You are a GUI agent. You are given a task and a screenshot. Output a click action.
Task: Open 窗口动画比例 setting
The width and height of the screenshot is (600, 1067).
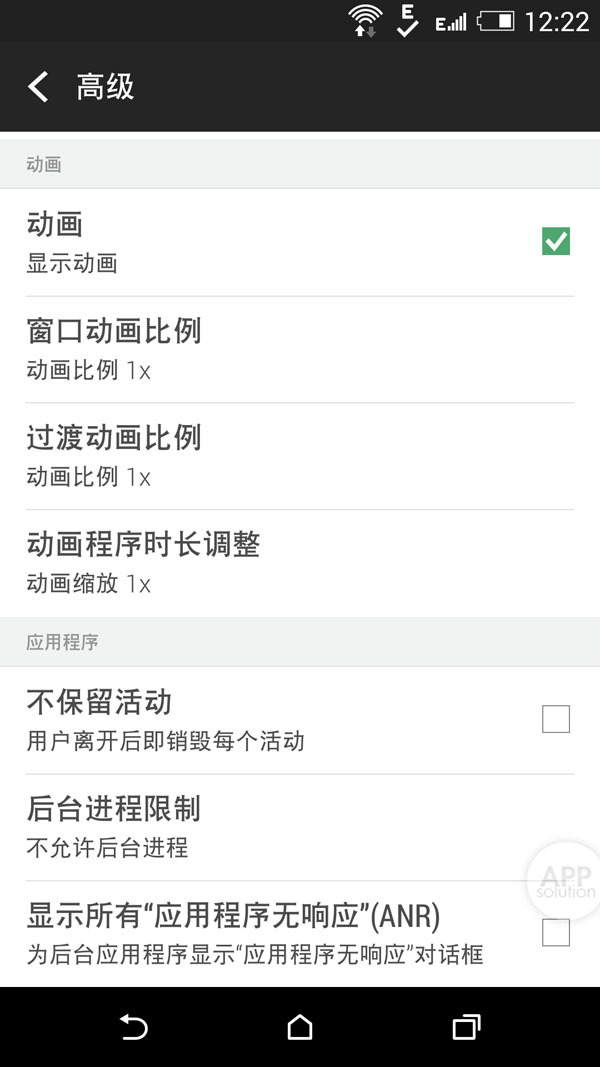click(x=300, y=349)
